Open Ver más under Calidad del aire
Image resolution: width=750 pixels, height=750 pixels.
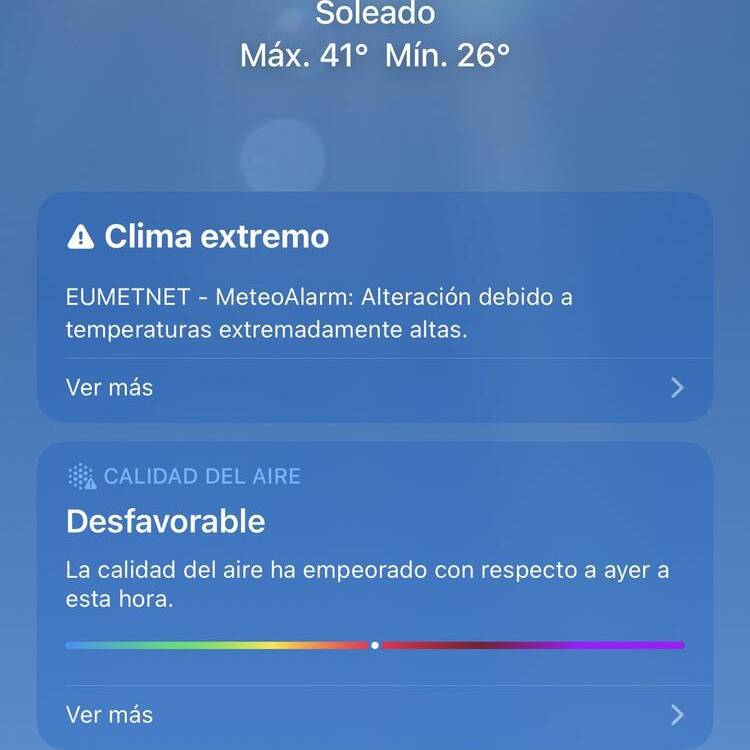coord(110,714)
